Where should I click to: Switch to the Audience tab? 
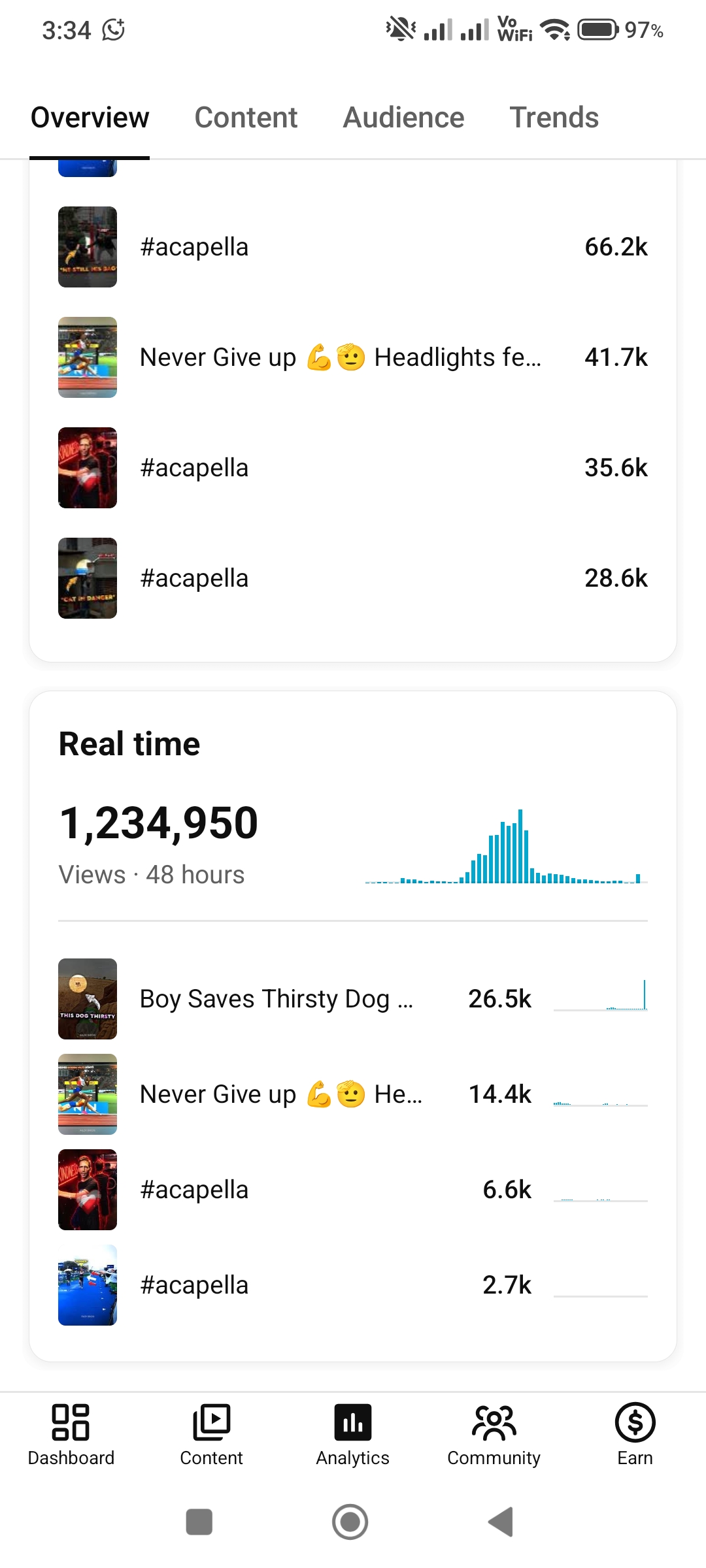point(403,118)
